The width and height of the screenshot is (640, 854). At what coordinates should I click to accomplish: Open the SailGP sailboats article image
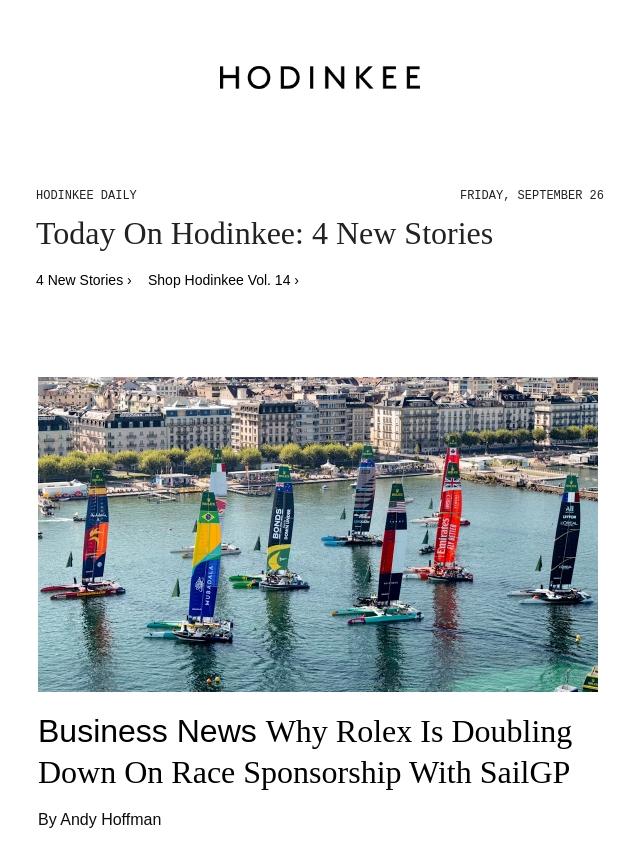(x=318, y=534)
